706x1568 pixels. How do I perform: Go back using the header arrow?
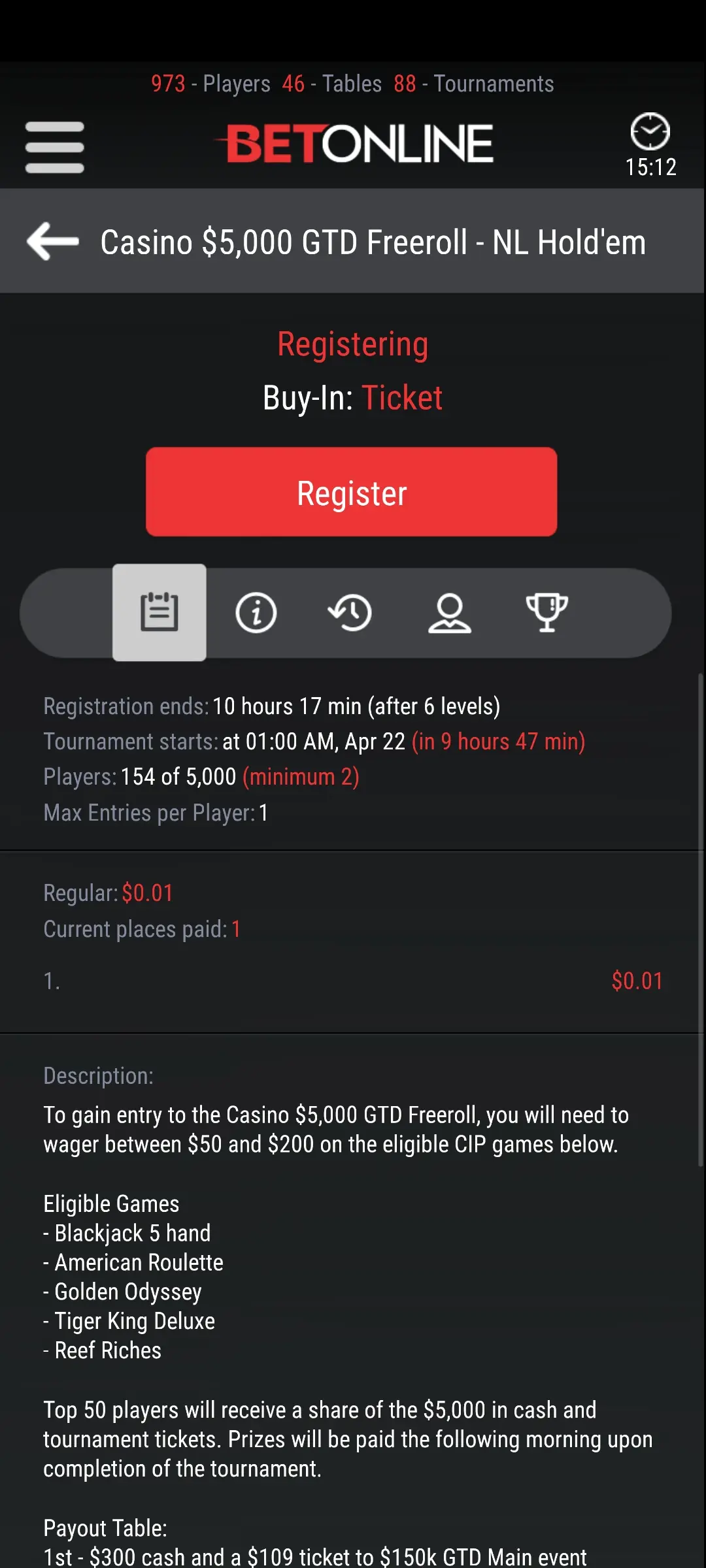[x=53, y=241]
